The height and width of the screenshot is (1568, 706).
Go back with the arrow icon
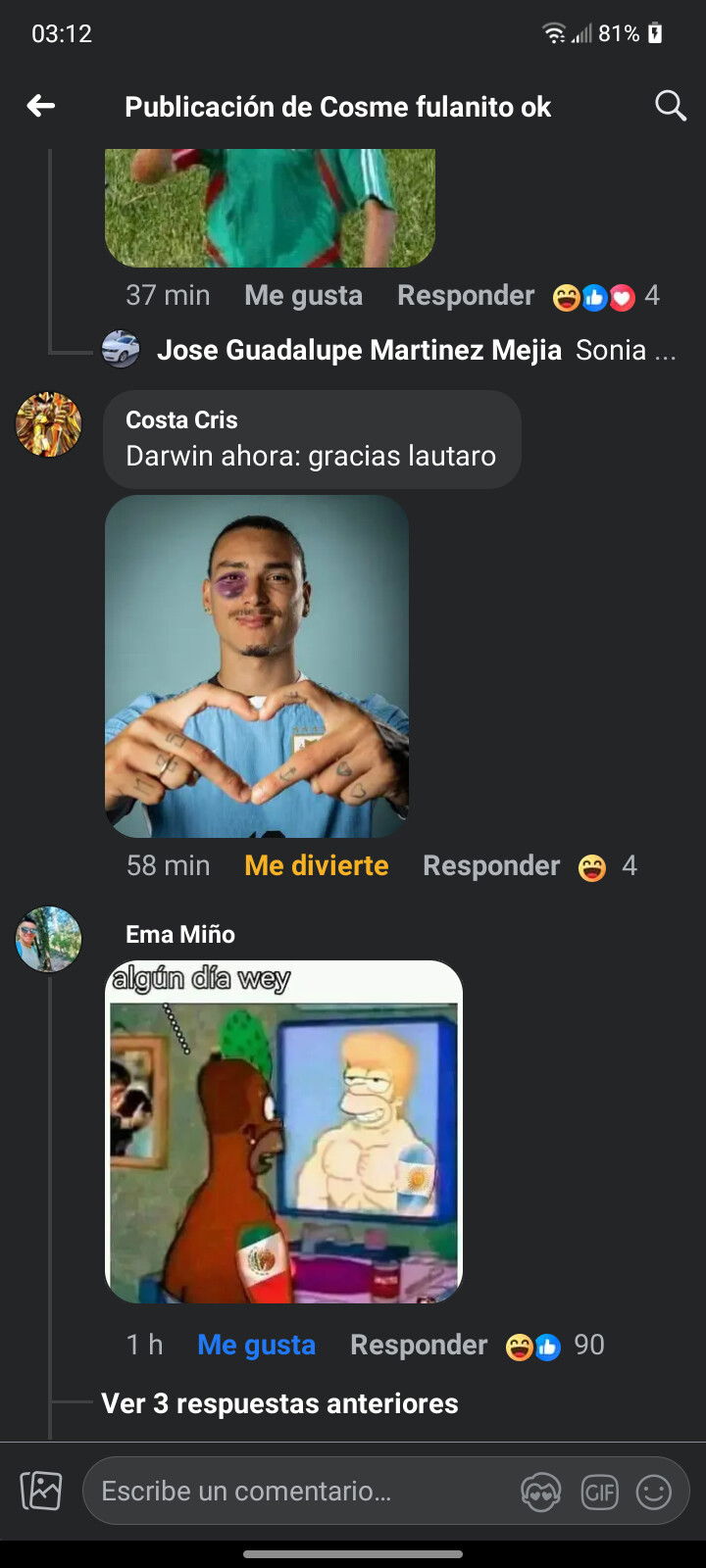41,106
